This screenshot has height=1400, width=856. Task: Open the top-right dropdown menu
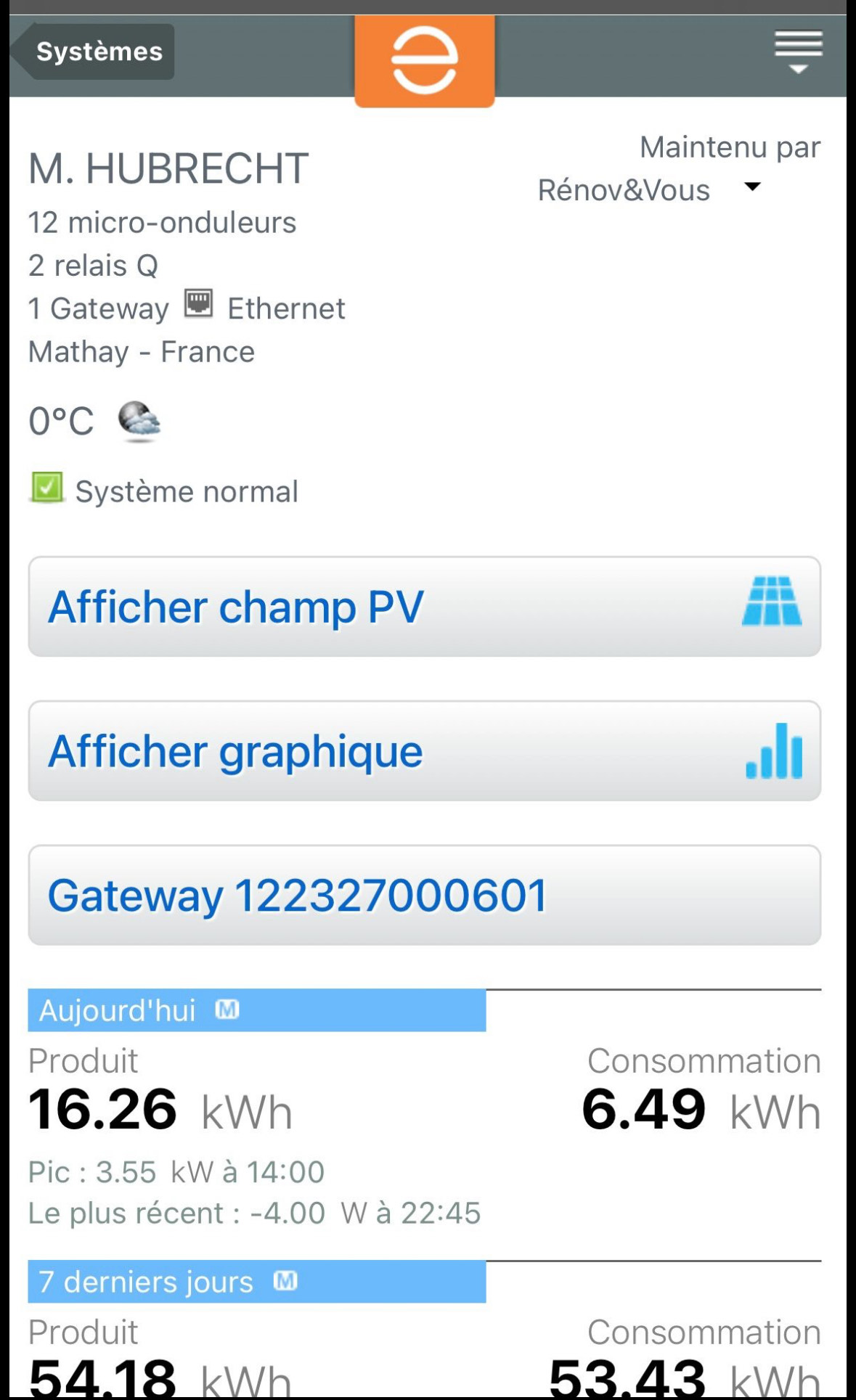[798, 52]
